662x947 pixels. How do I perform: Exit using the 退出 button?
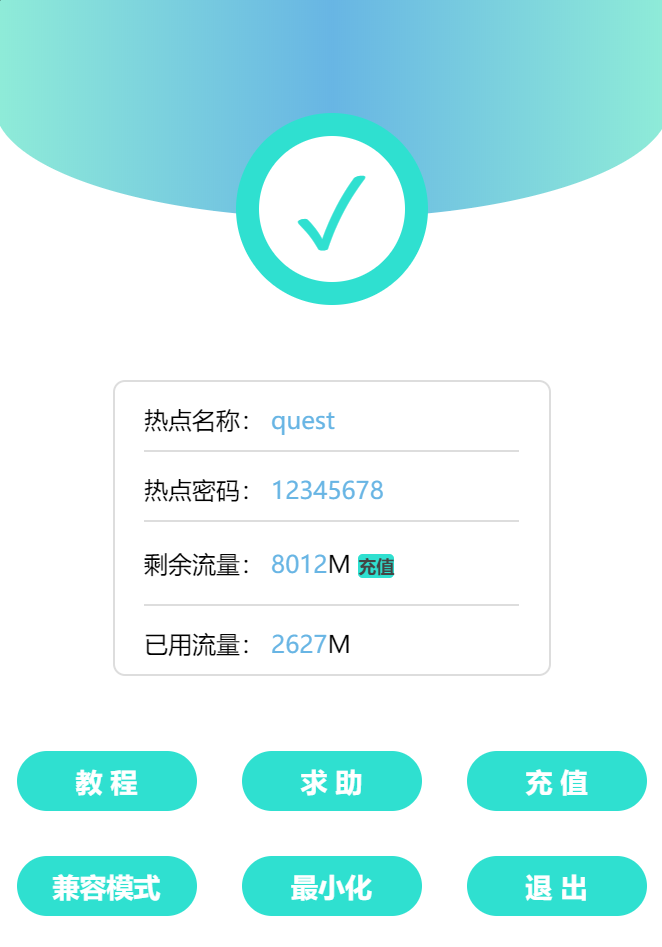(x=556, y=886)
